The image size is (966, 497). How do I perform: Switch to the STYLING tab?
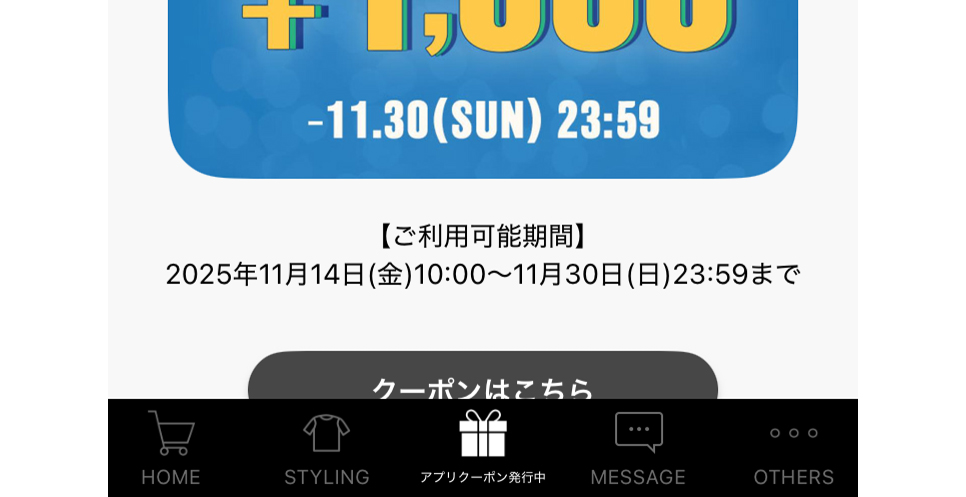(326, 448)
